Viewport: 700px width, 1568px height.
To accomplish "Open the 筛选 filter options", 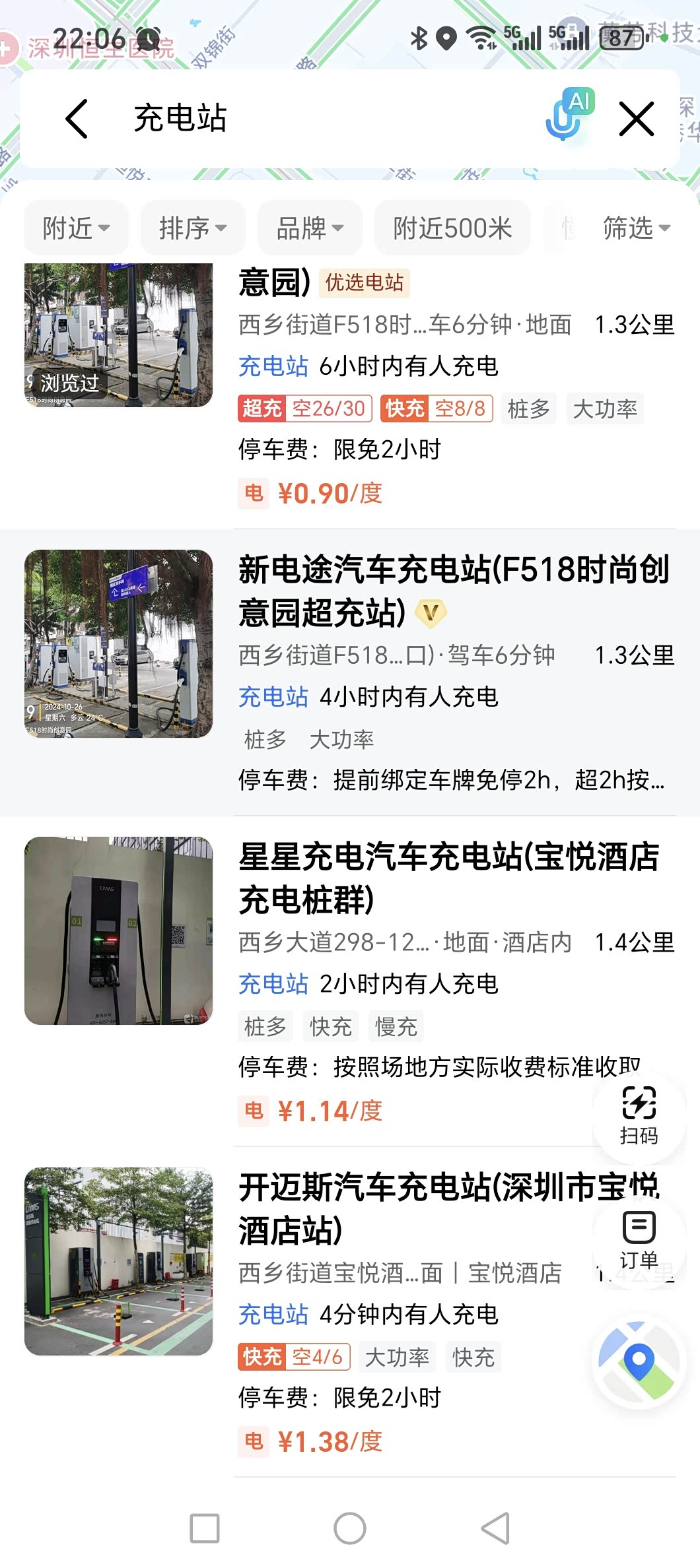I will point(636,228).
